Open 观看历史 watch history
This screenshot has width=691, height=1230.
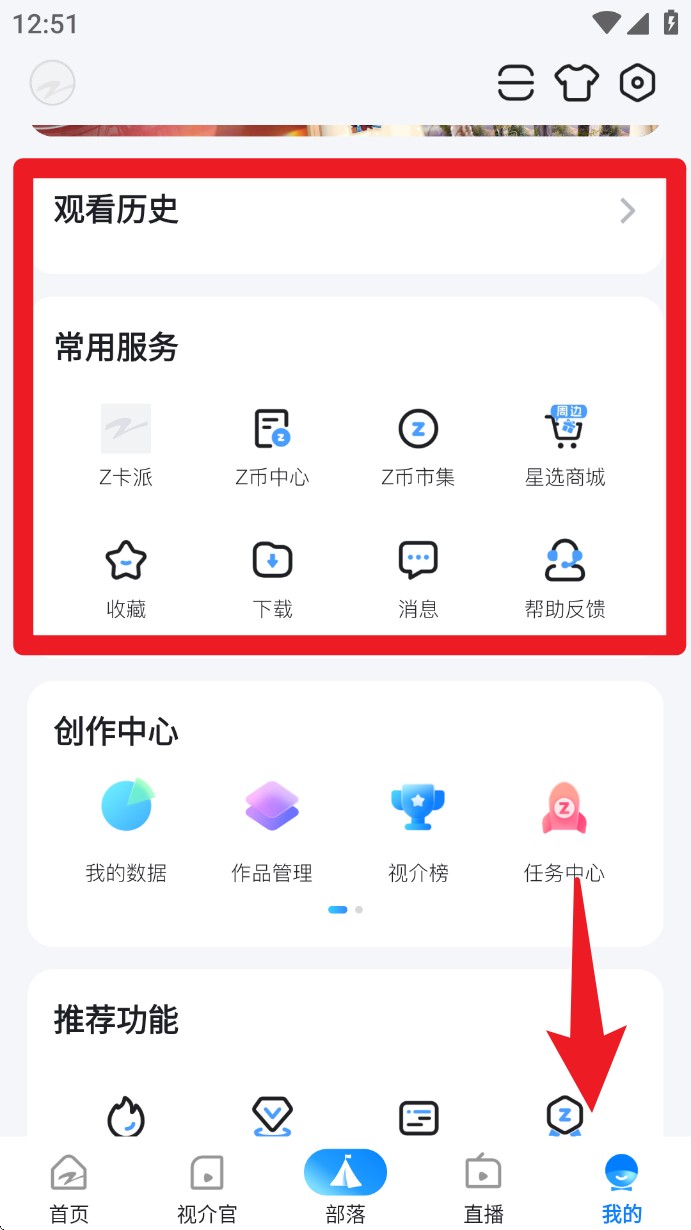tap(345, 211)
